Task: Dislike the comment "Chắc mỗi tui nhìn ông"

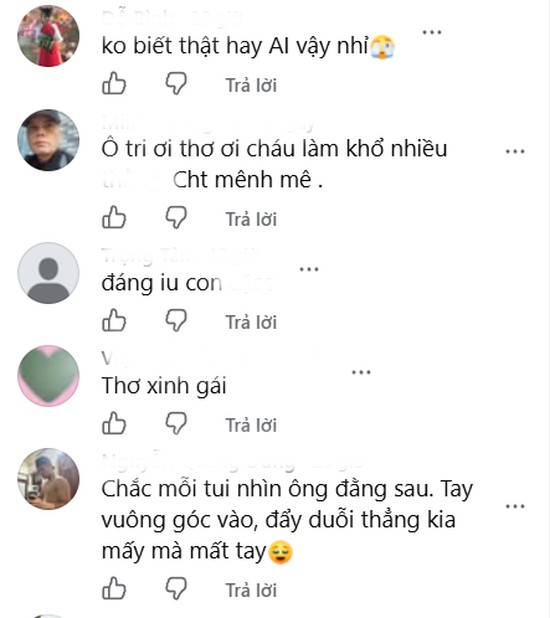Action: [x=176, y=589]
